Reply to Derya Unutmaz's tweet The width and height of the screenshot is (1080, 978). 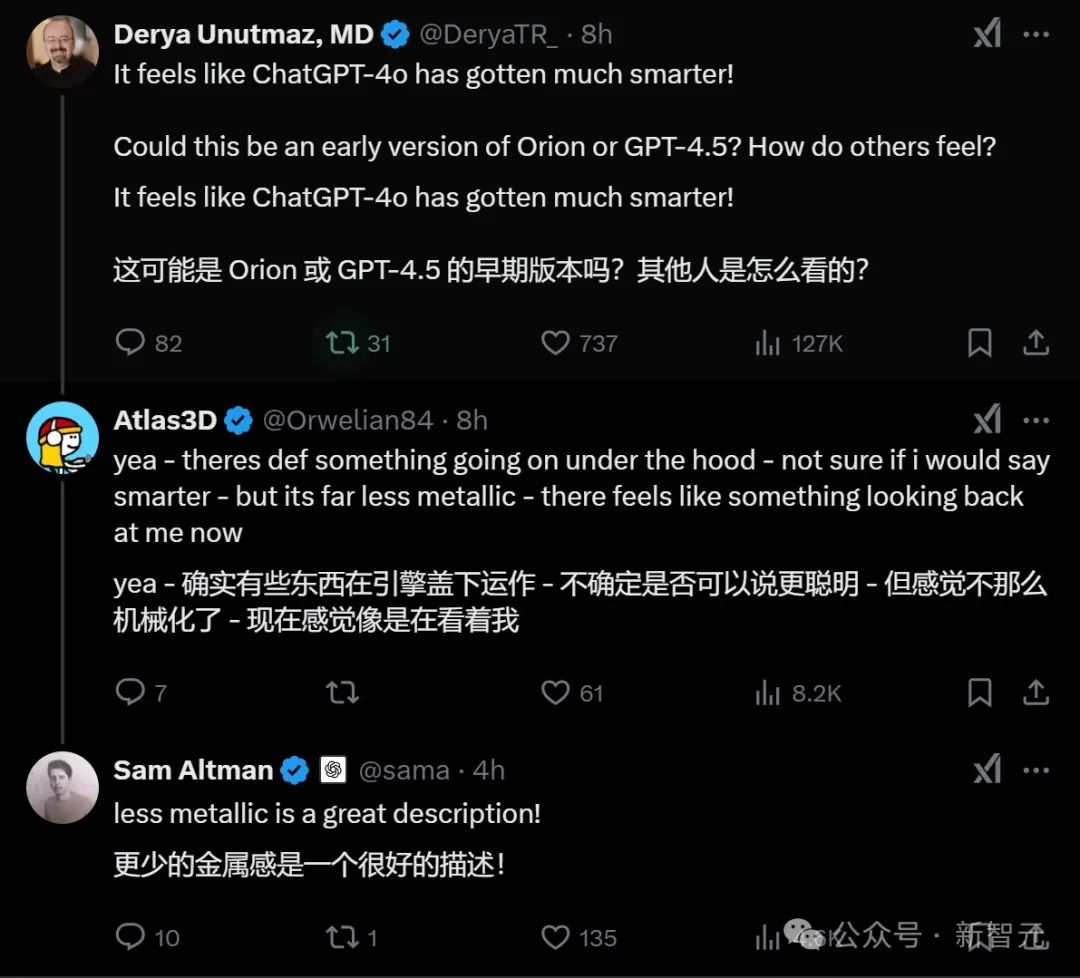131,343
